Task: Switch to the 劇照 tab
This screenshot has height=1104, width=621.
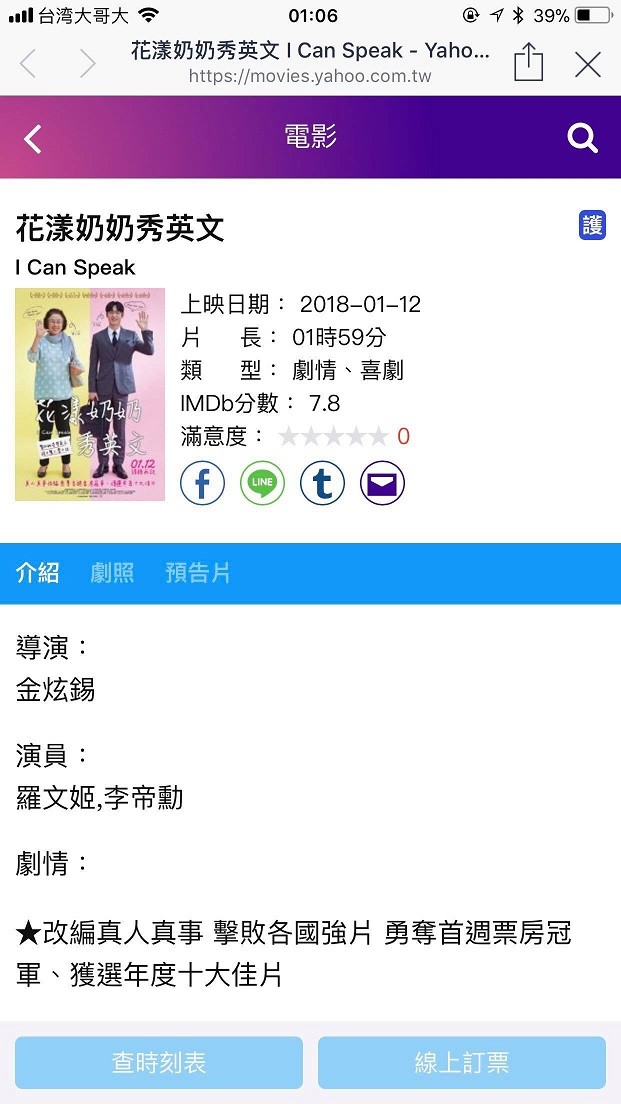Action: pos(112,573)
